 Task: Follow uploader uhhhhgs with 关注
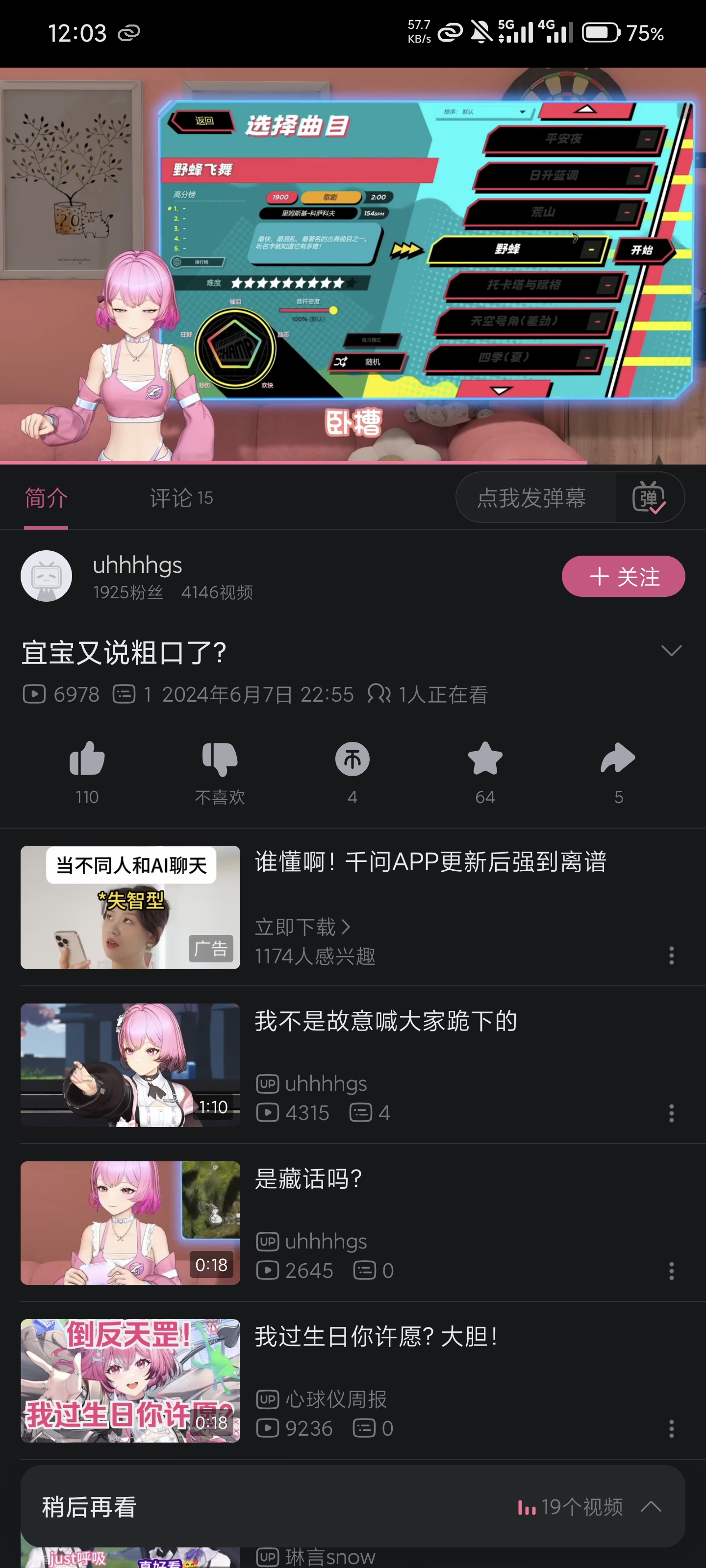(x=623, y=576)
